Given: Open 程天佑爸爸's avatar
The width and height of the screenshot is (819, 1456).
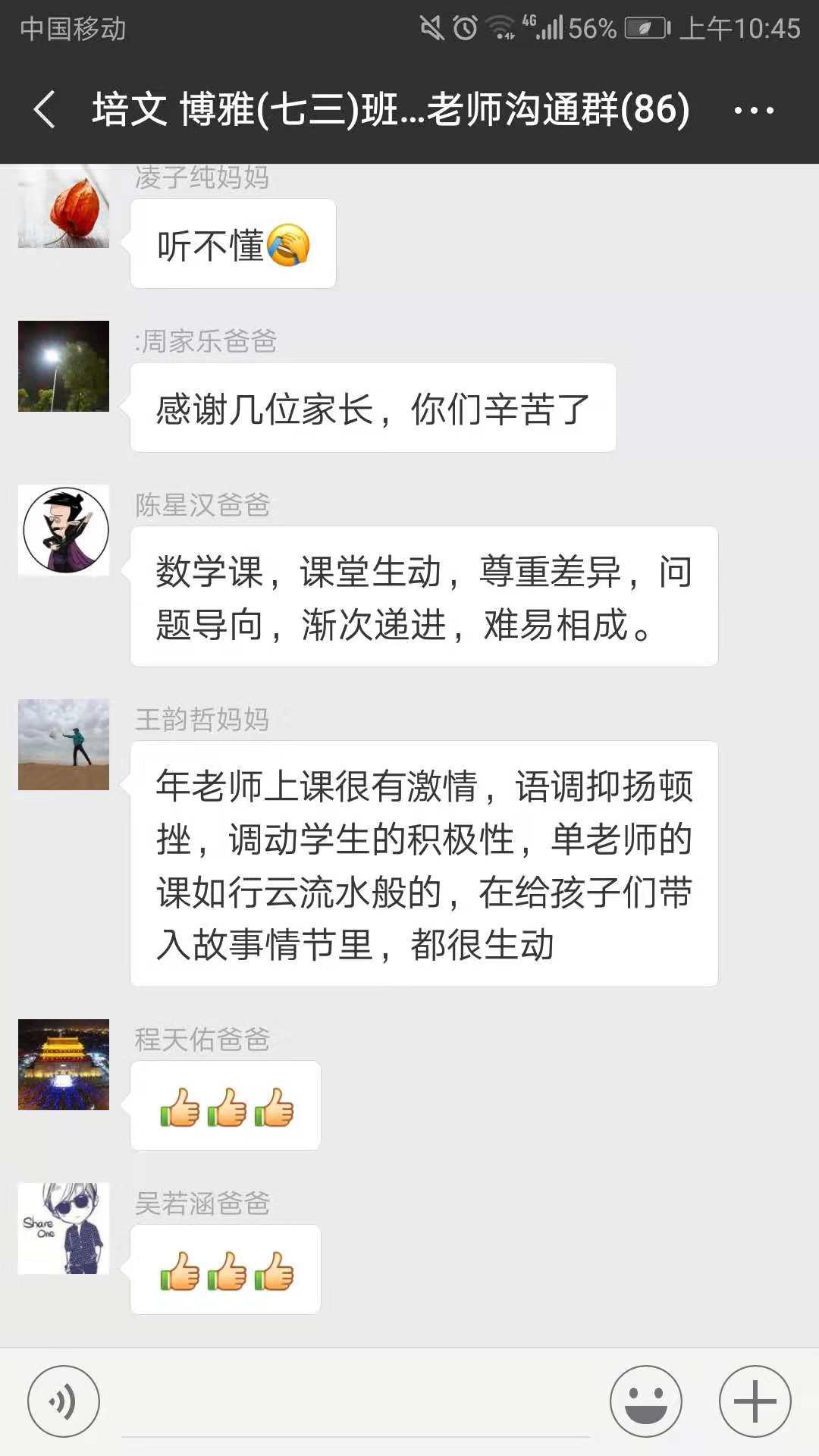Looking at the screenshot, I should 64,1065.
